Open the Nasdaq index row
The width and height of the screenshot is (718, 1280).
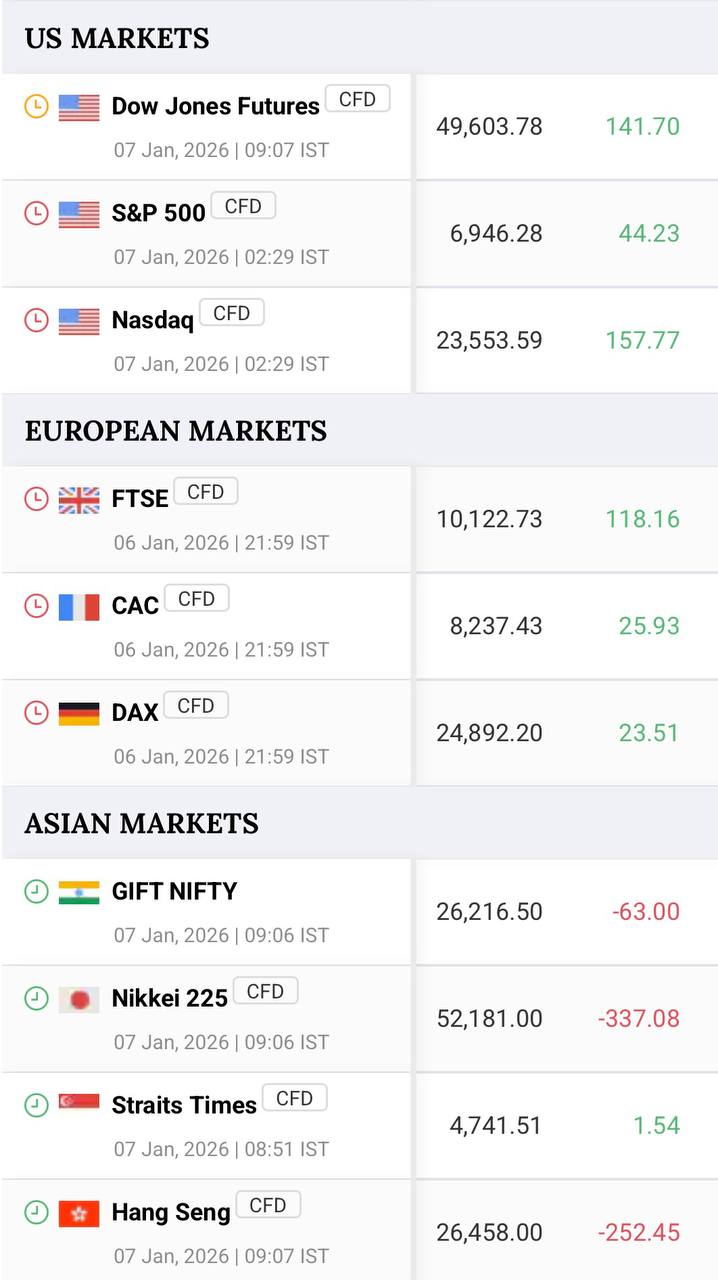153,320
